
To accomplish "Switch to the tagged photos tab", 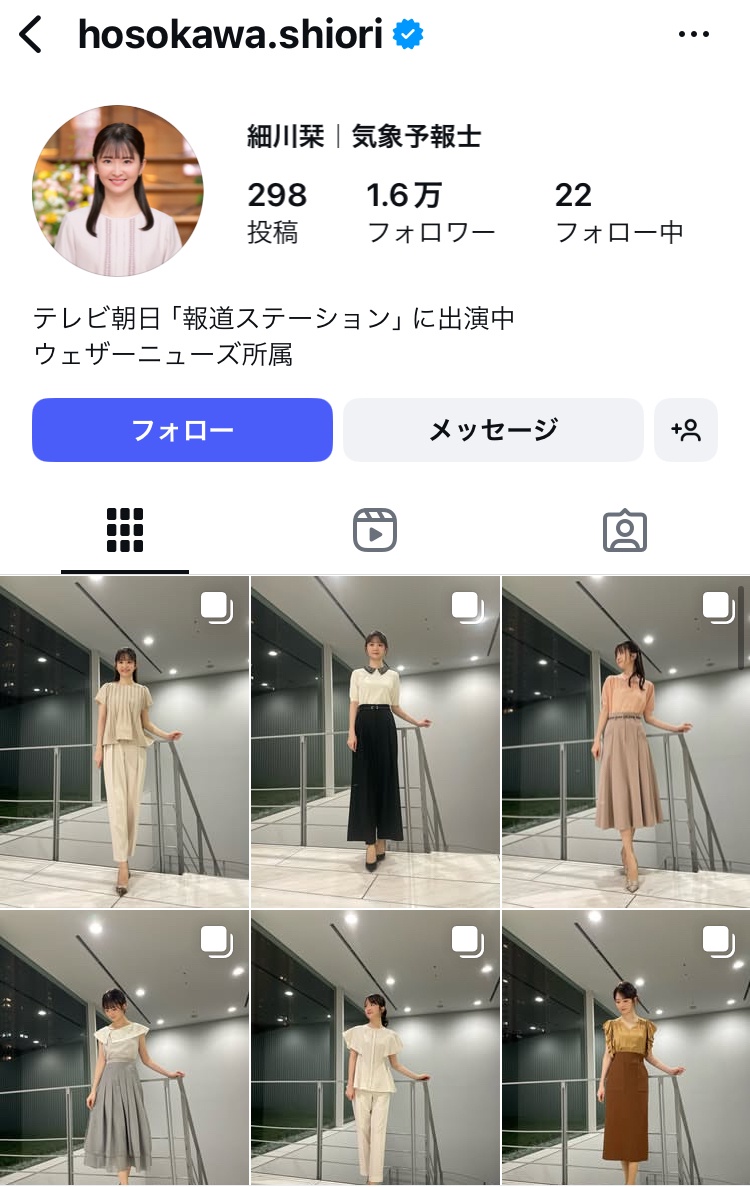I will (x=624, y=530).
